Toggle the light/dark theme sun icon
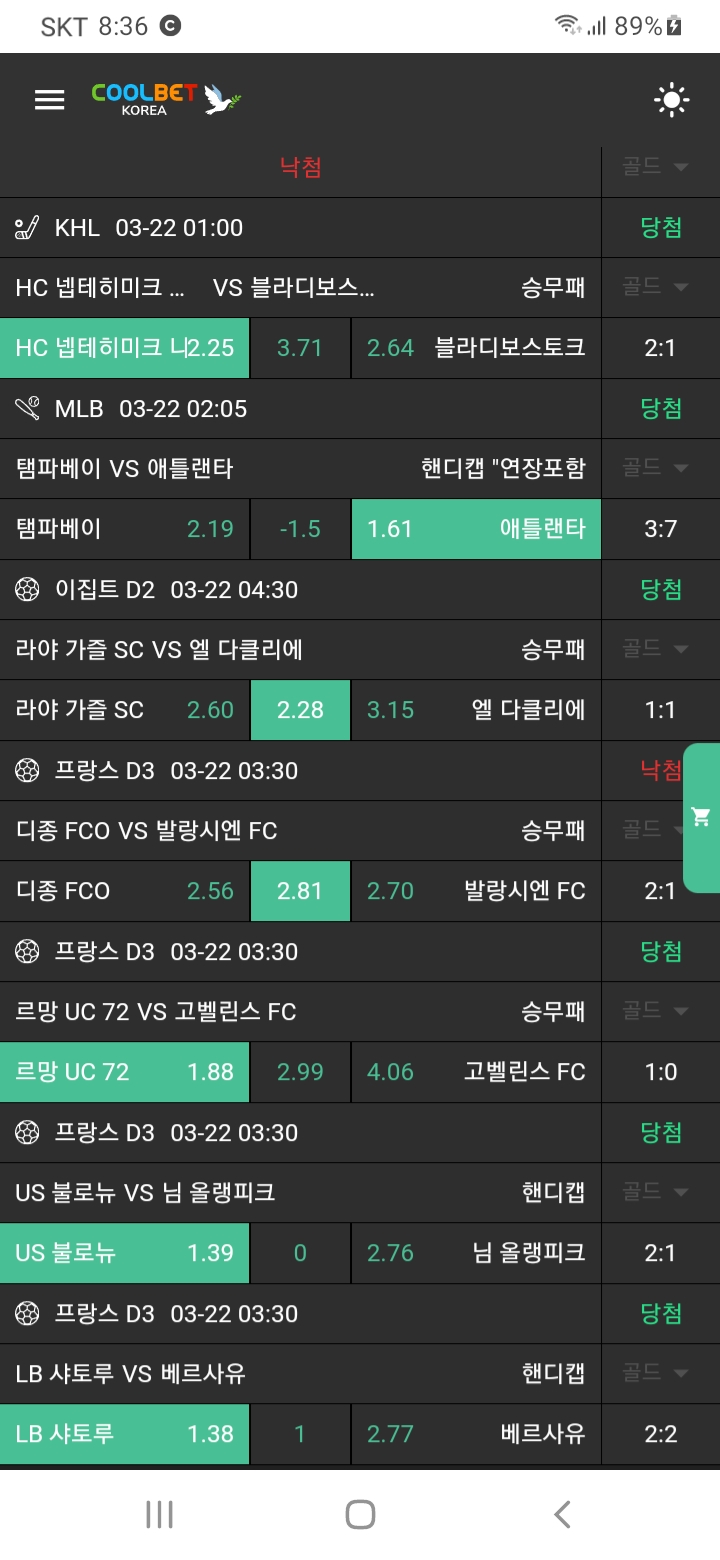This screenshot has height=1560, width=720. pyautogui.click(x=671, y=99)
